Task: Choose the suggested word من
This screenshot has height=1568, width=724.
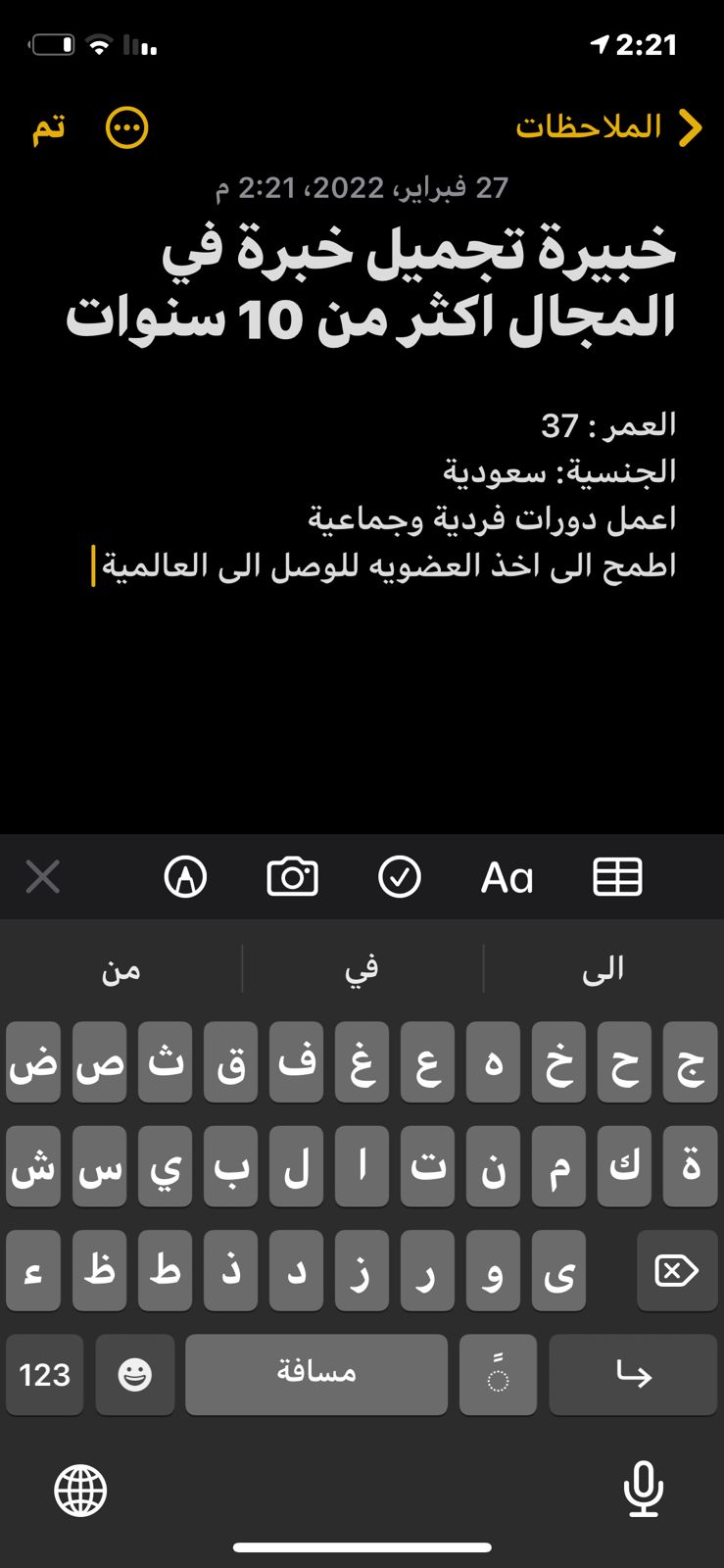Action: (x=121, y=968)
